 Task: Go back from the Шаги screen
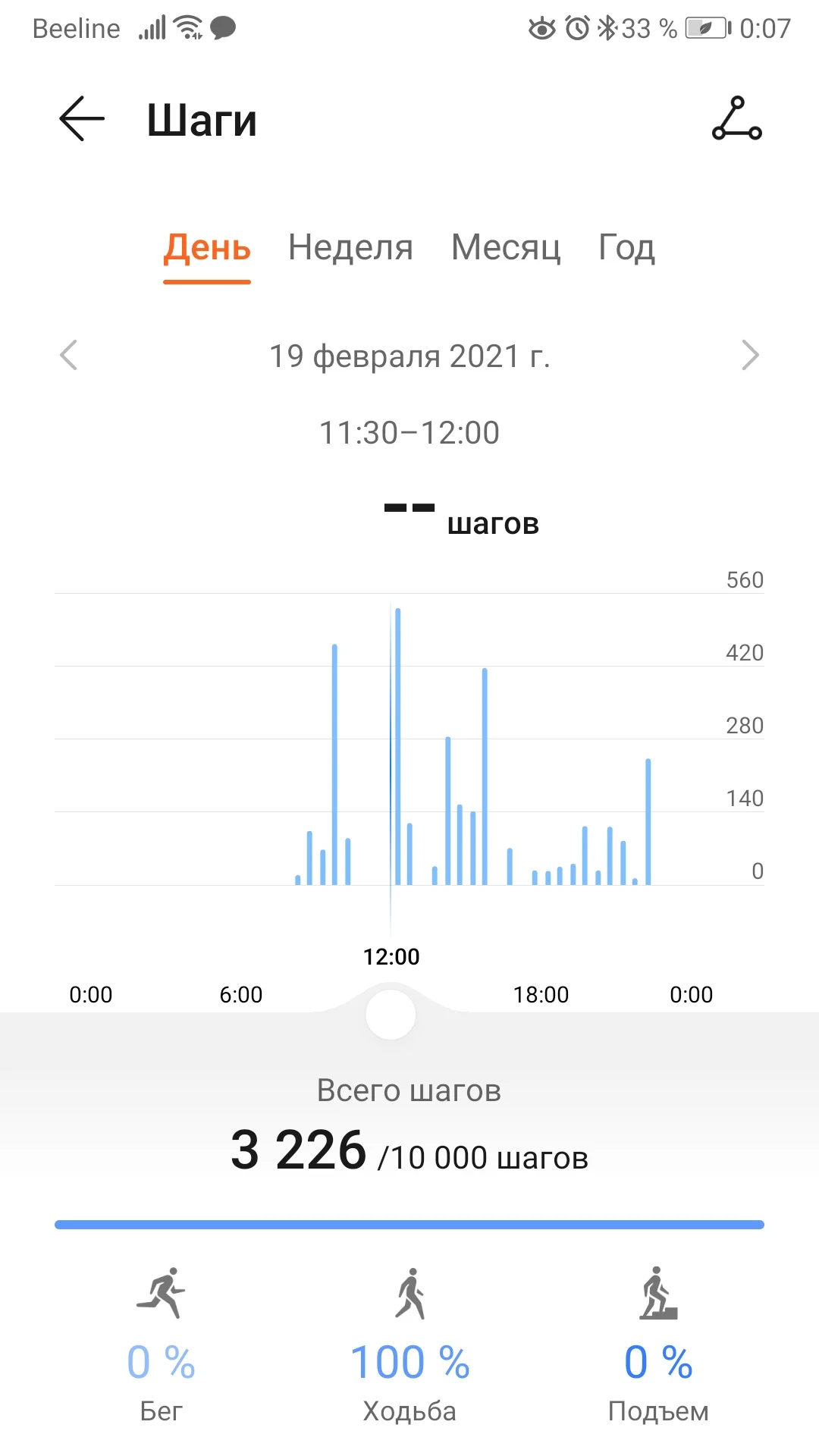[82, 119]
